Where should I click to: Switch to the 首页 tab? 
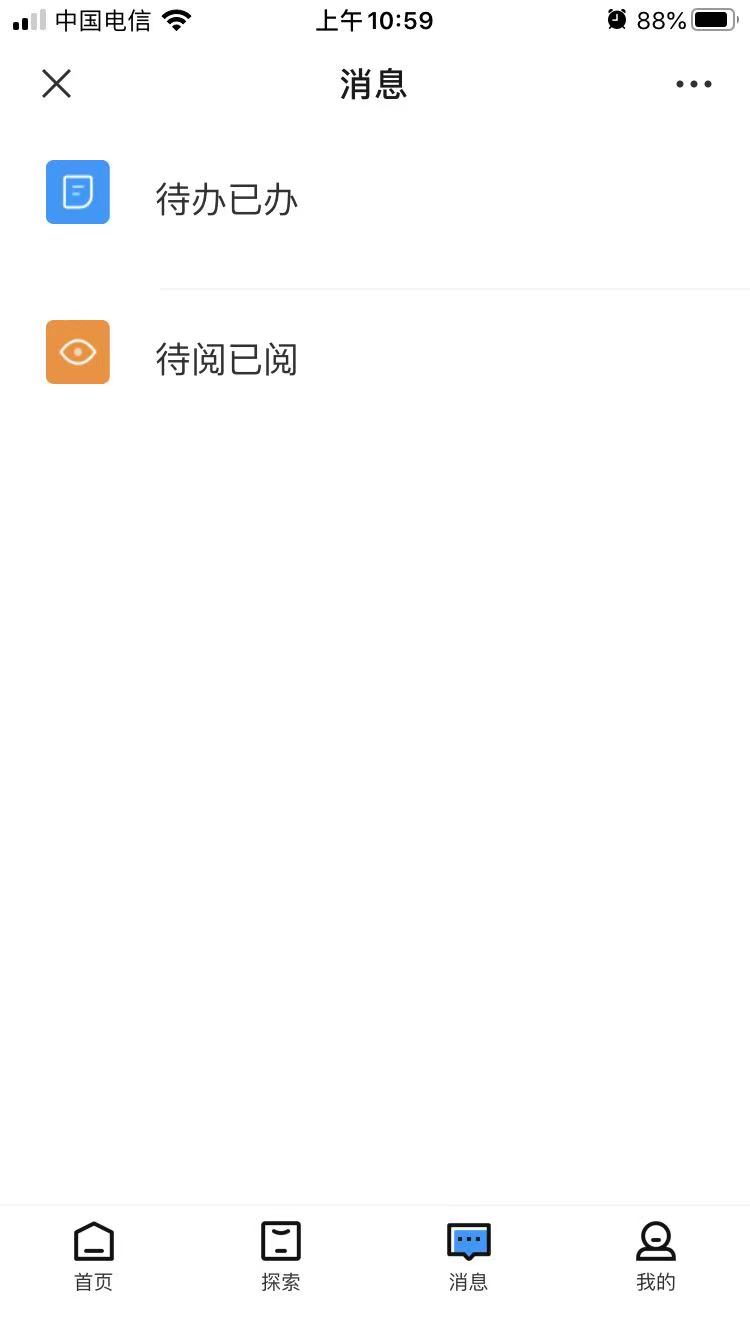pyautogui.click(x=94, y=1257)
